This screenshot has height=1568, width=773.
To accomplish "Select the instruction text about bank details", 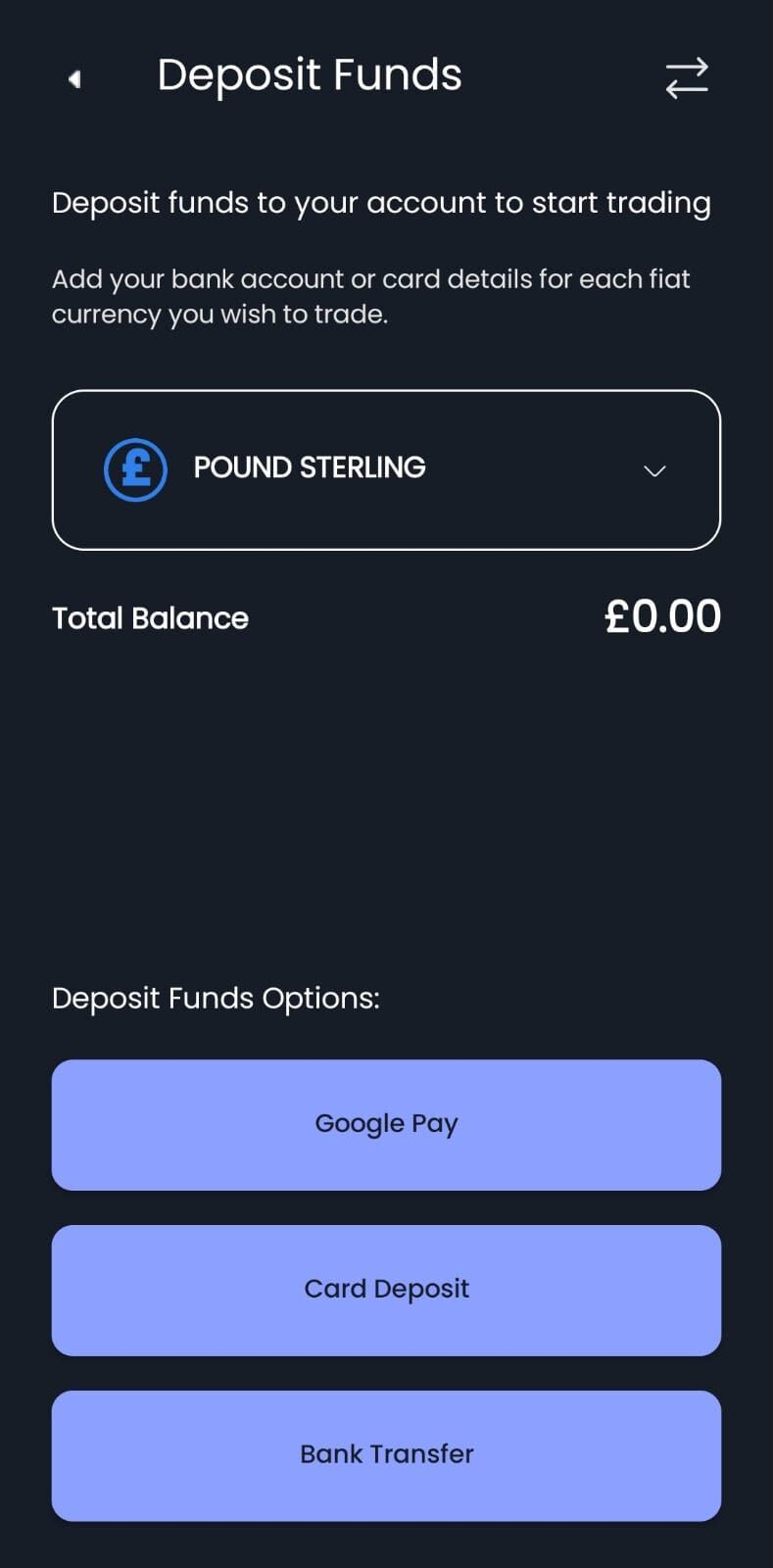I will tap(370, 296).
